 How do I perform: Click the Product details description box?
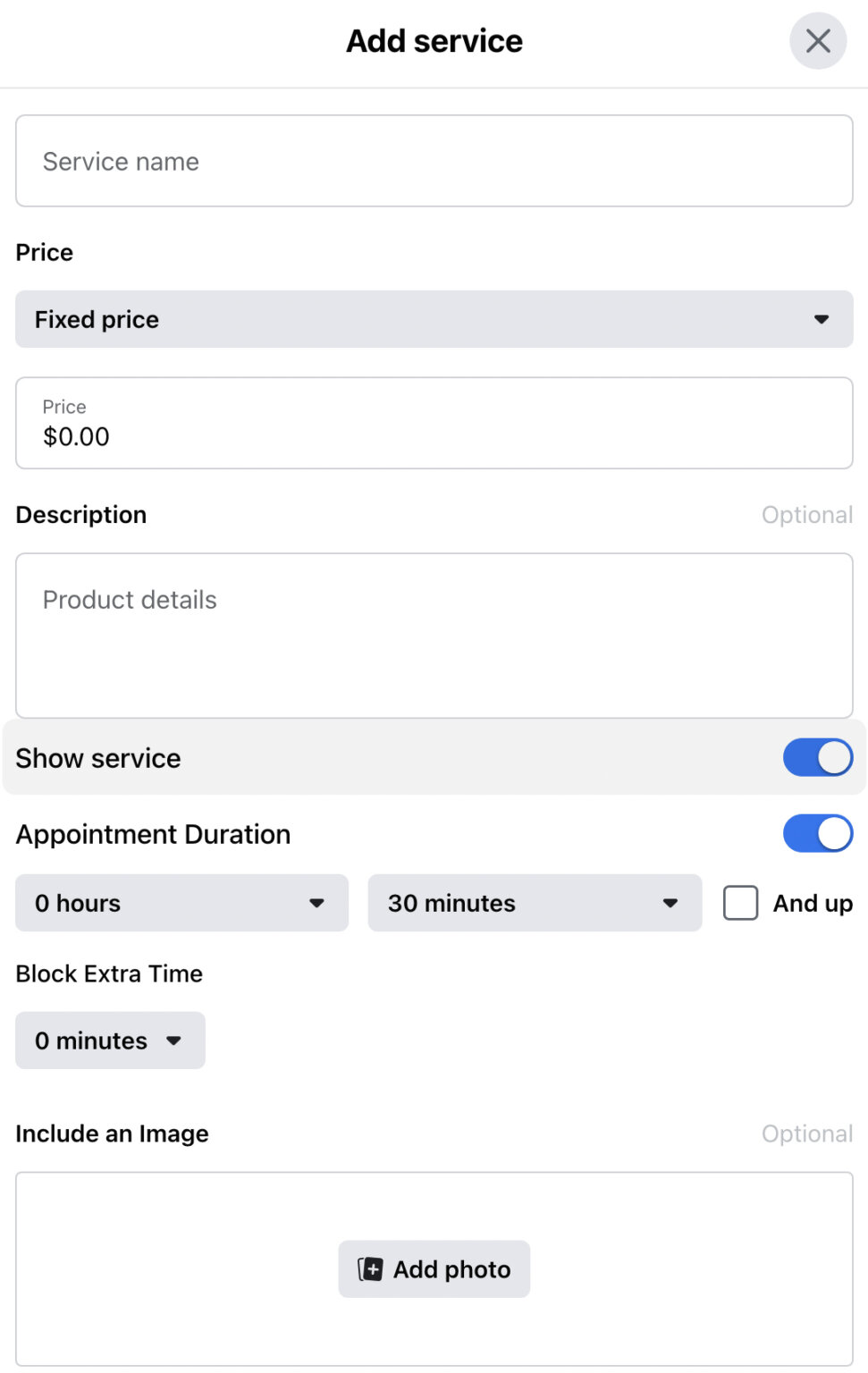point(434,635)
